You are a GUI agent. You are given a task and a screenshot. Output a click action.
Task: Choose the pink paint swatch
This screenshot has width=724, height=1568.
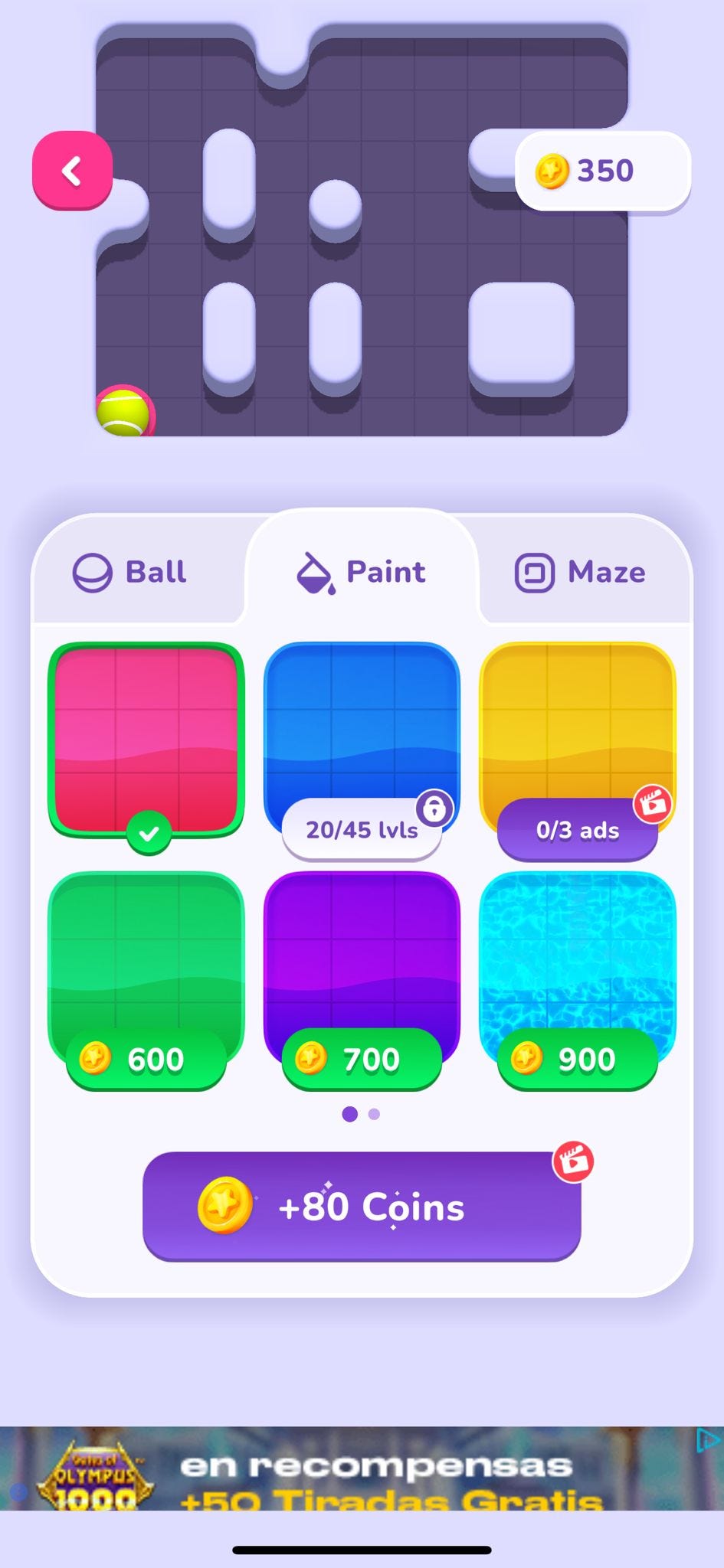click(146, 740)
